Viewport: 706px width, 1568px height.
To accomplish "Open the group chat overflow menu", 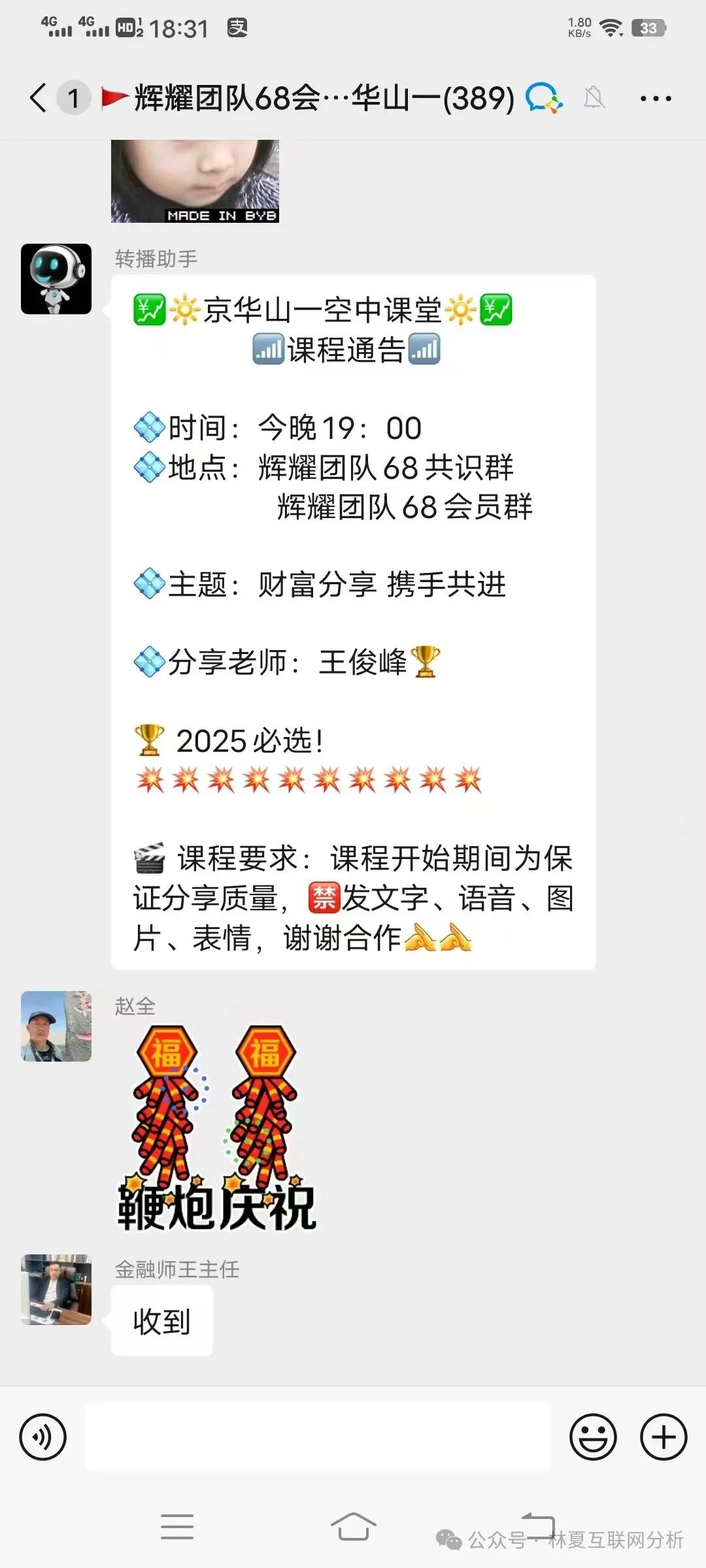I will coord(655,99).
